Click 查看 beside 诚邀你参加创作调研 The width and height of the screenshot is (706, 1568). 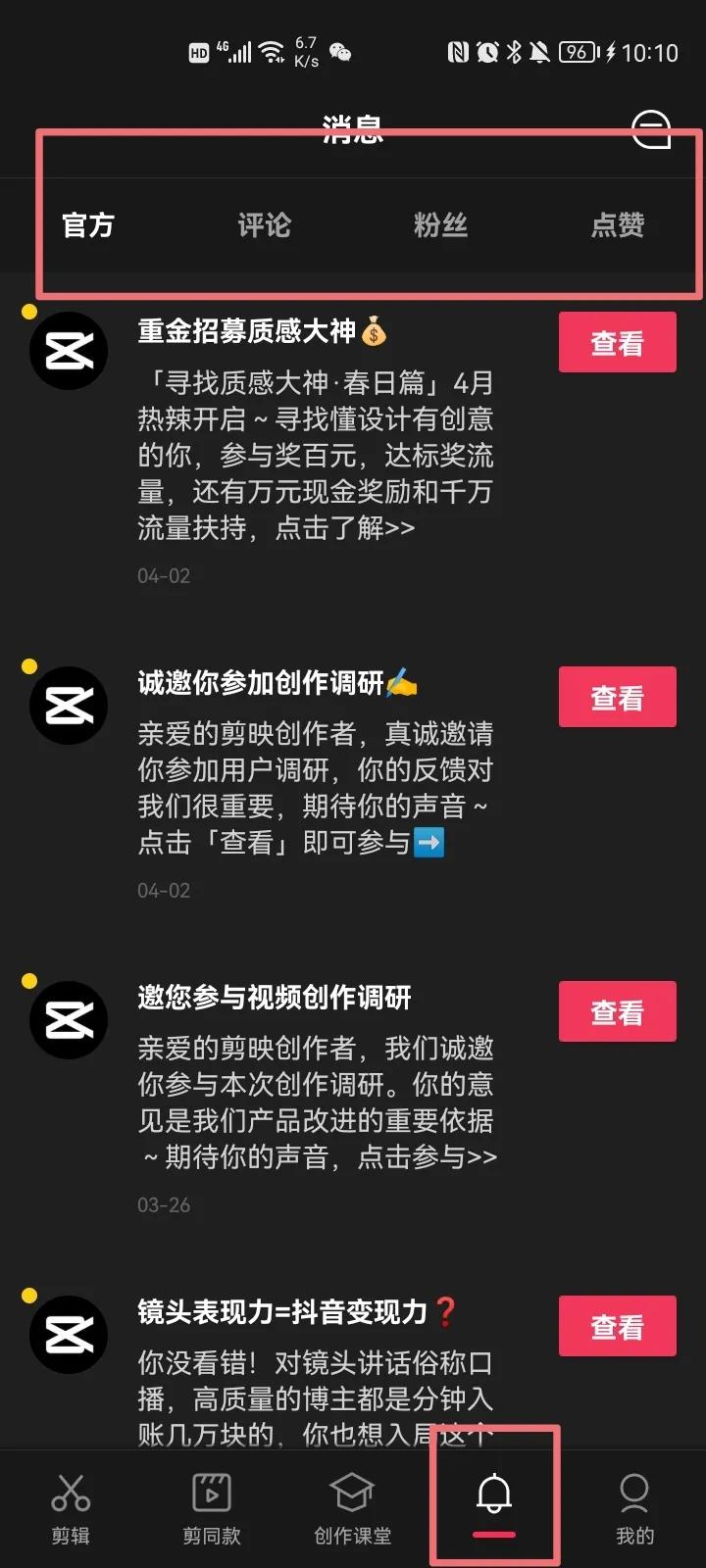[617, 697]
